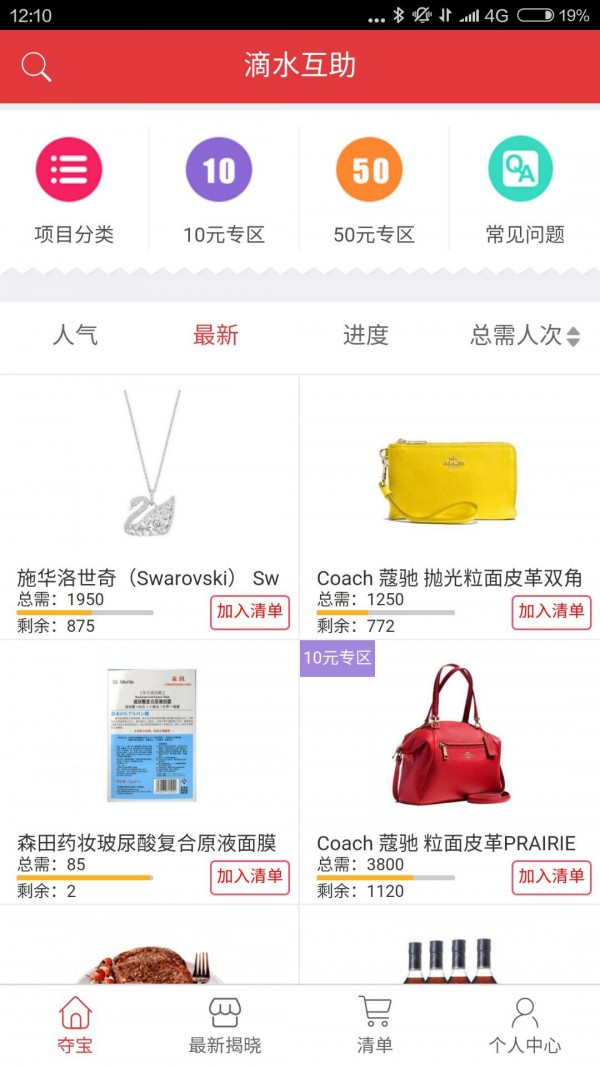Sort by 总需人次

tap(524, 335)
